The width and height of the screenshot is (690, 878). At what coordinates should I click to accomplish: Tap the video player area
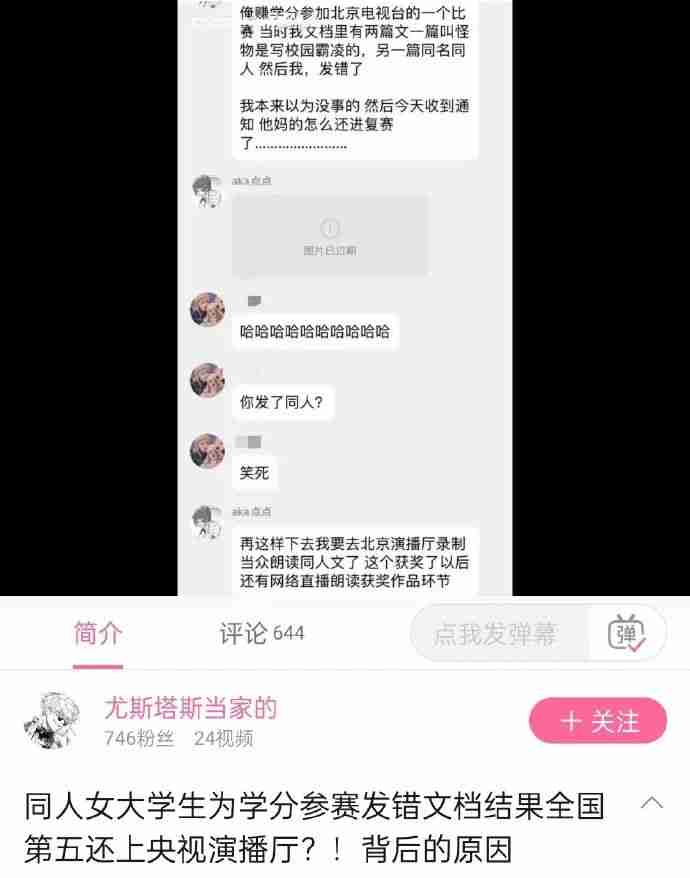345,298
